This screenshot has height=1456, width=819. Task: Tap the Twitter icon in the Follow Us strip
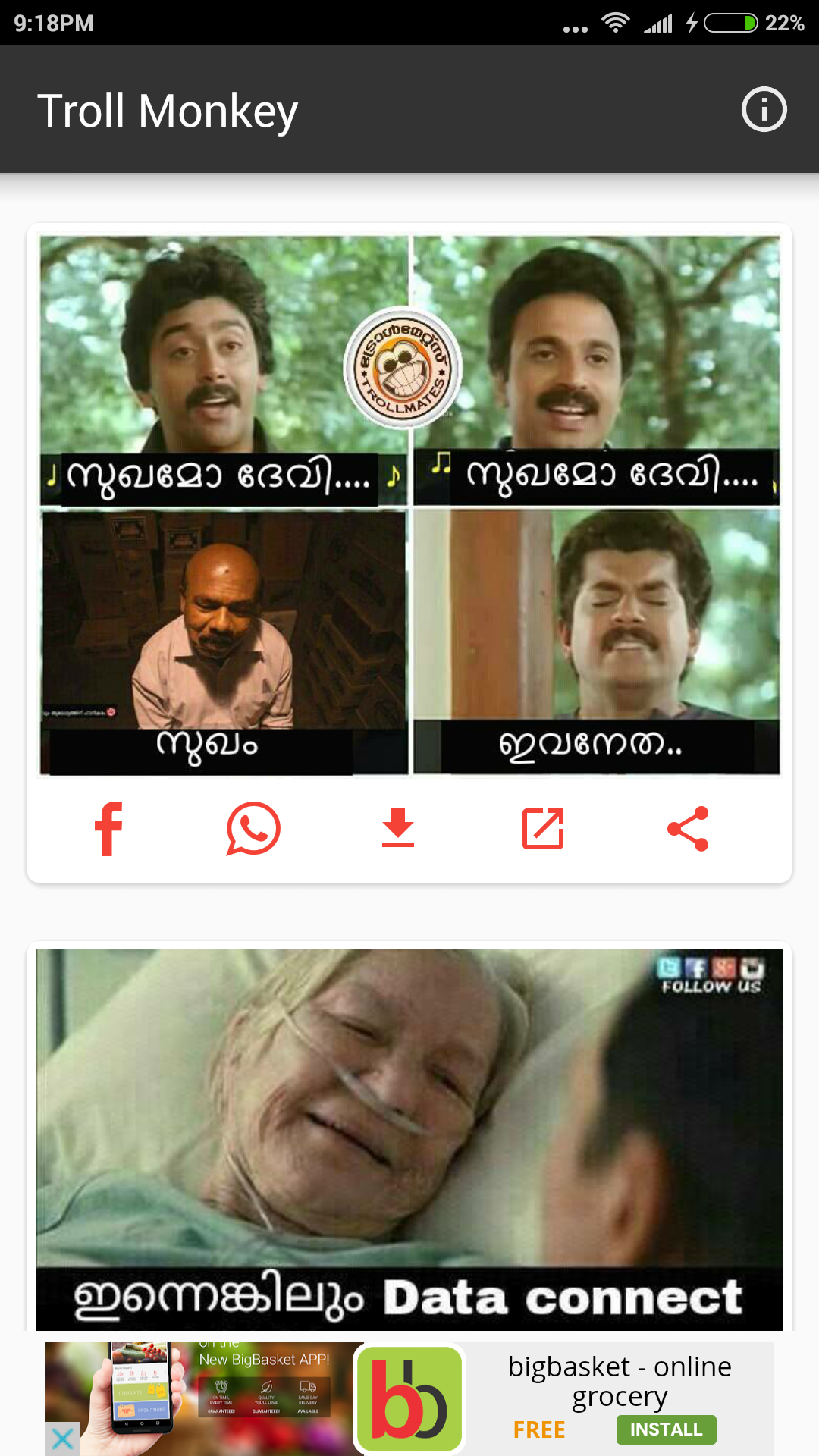coord(669,967)
